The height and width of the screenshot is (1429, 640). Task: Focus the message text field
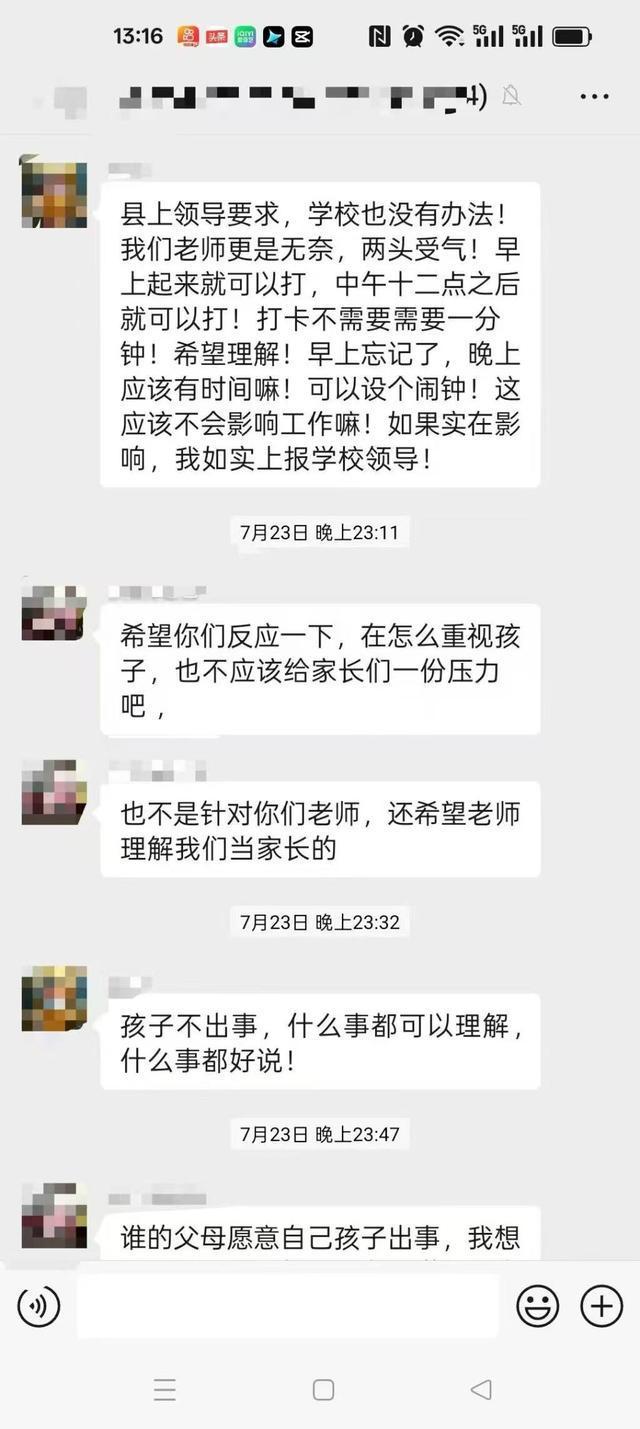(287, 1306)
